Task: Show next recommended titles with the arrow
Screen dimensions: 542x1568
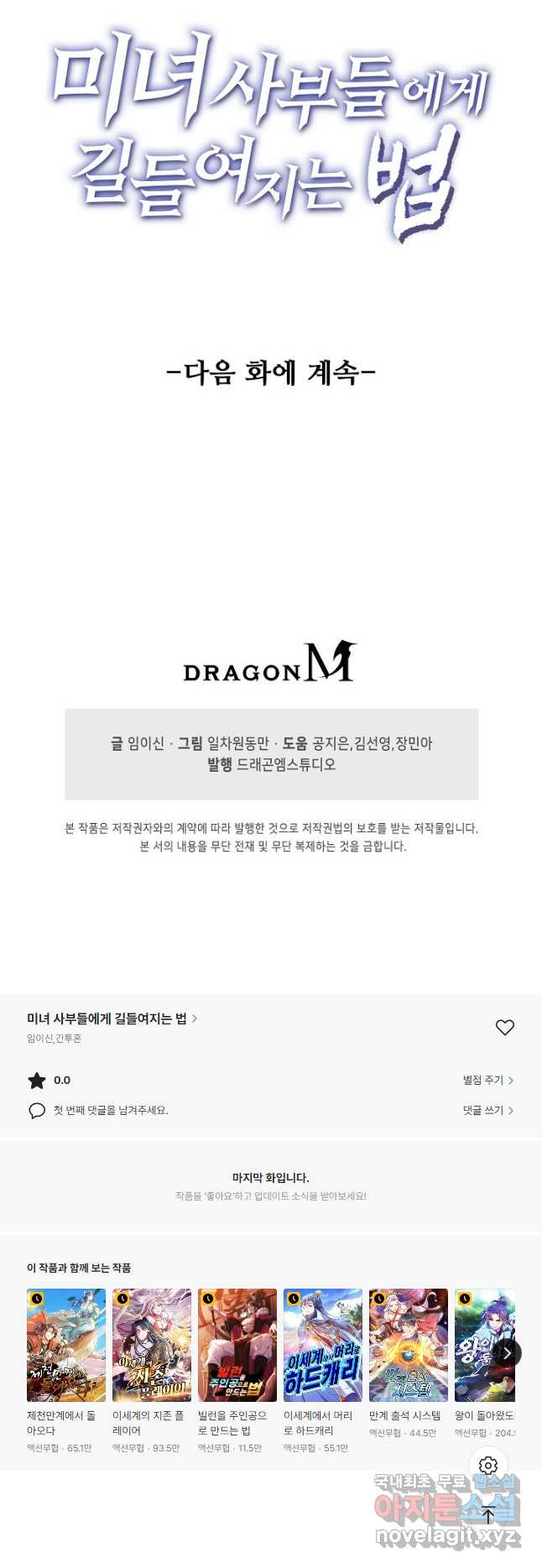Action: pyautogui.click(x=507, y=1352)
